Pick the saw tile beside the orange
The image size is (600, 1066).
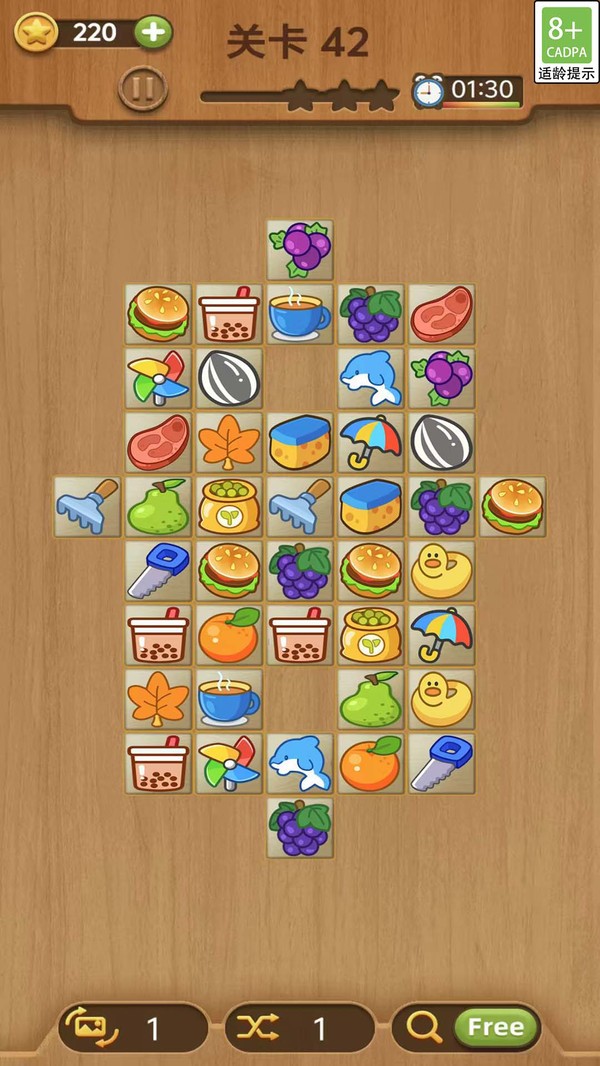coord(441,763)
